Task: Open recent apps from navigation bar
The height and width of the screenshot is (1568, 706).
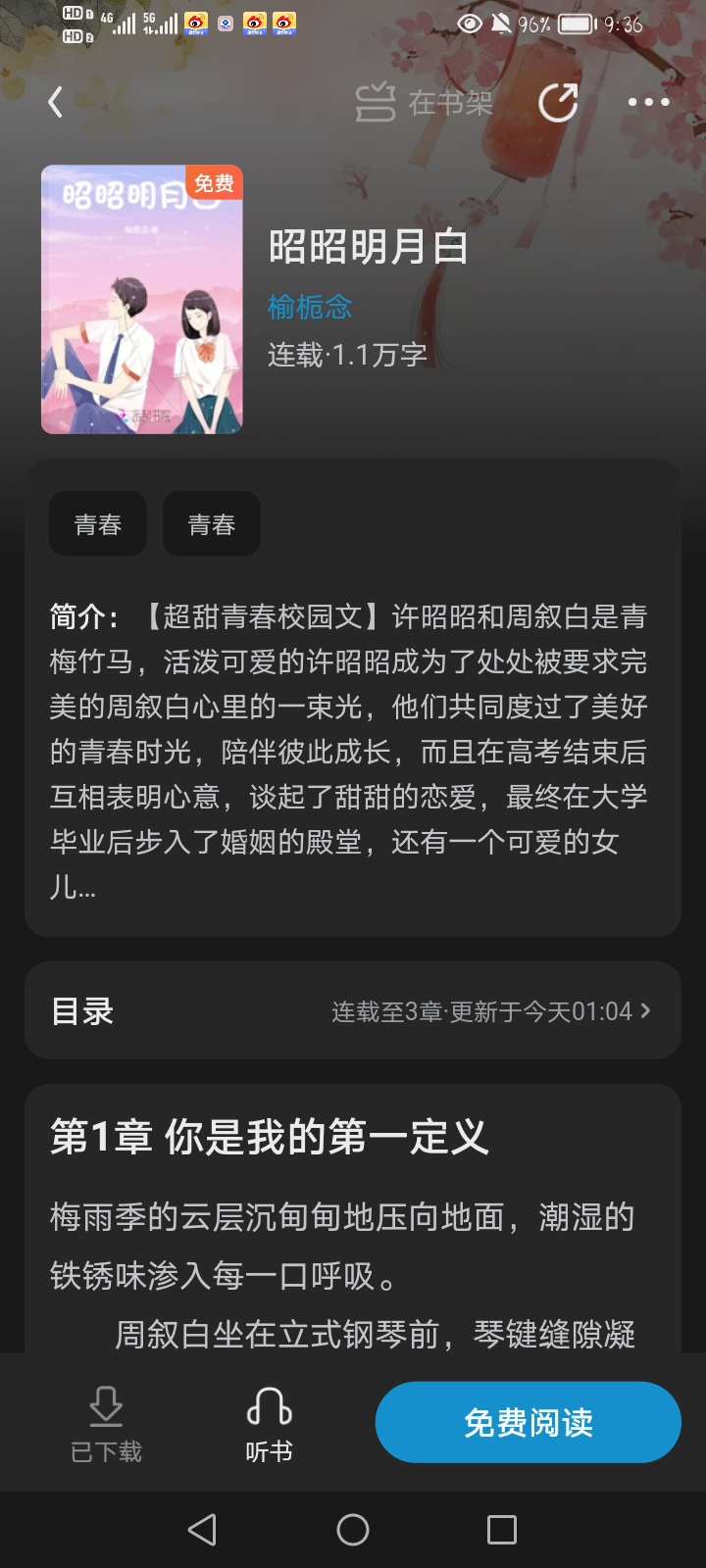Action: (x=502, y=1529)
